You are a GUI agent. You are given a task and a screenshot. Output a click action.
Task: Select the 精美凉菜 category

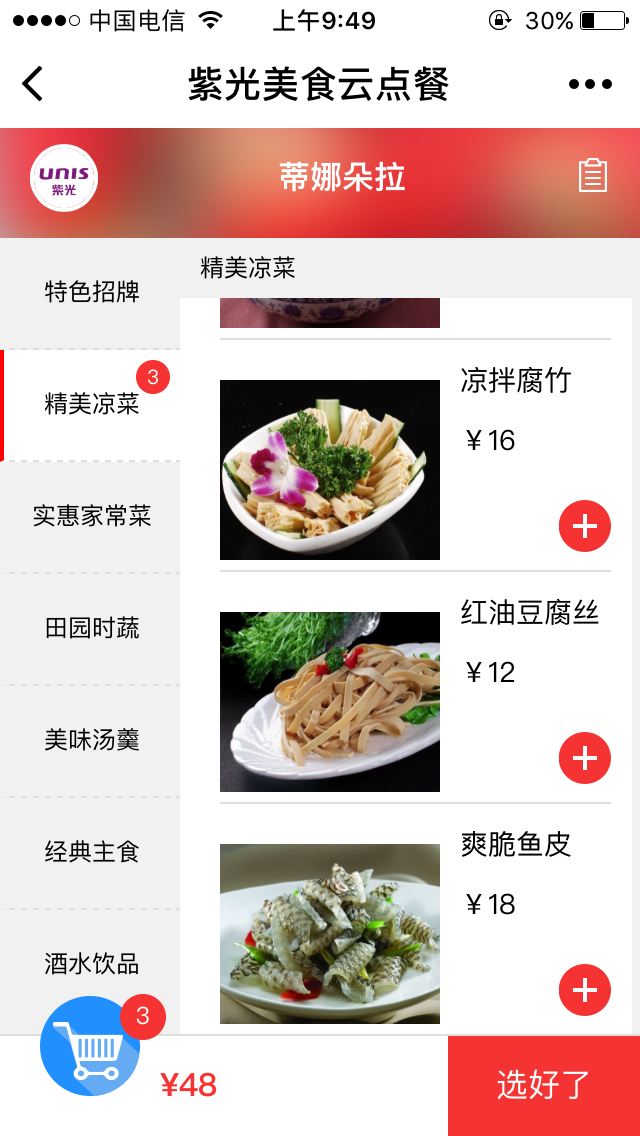click(x=91, y=405)
